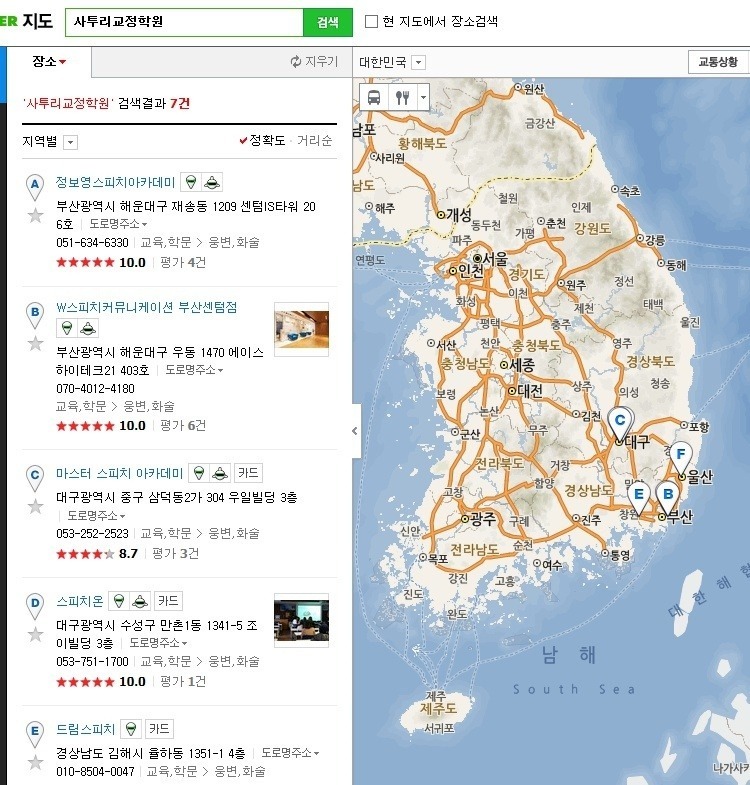
Task: Select the bus transit icon on map
Action: tap(373, 97)
